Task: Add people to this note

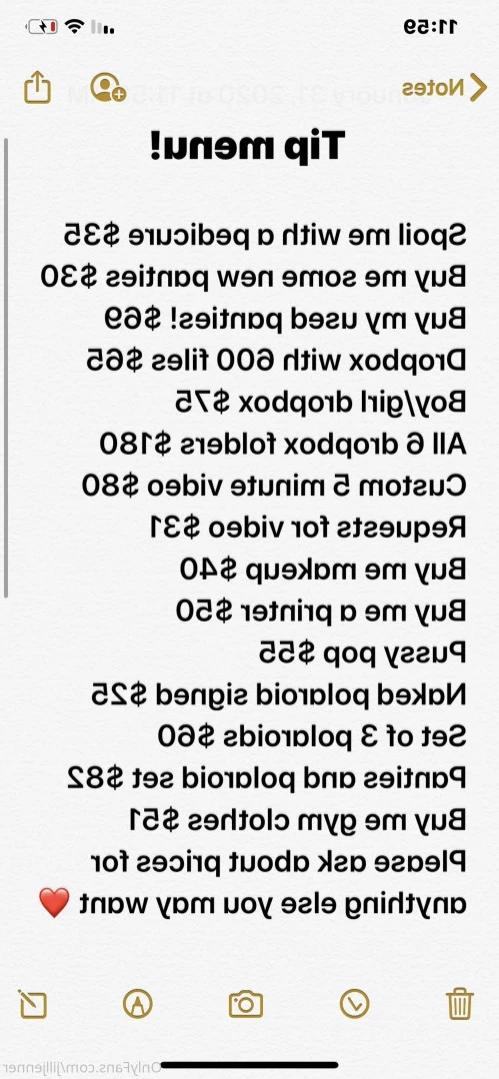Action: click(107, 87)
